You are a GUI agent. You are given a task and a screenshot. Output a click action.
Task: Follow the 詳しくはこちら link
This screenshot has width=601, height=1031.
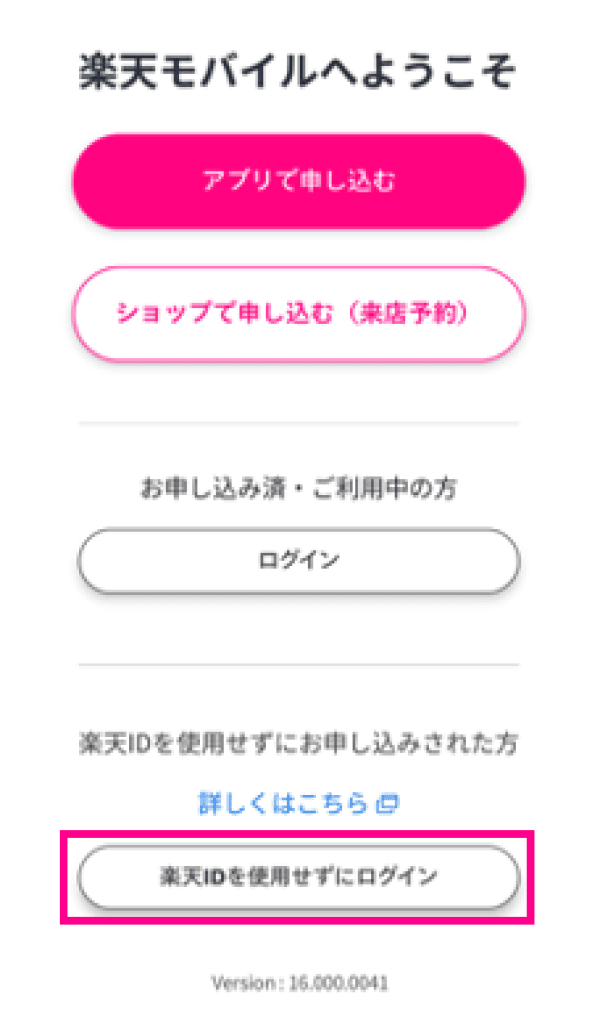[298, 803]
